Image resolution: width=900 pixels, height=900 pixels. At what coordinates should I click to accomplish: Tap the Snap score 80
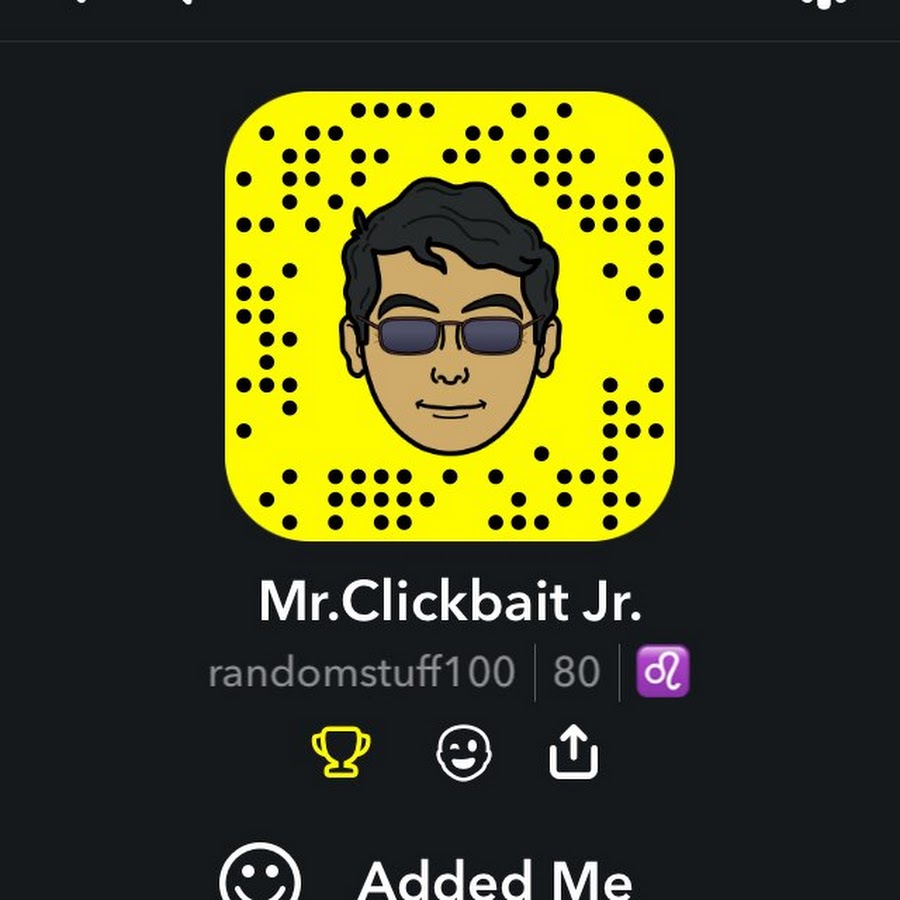576,672
